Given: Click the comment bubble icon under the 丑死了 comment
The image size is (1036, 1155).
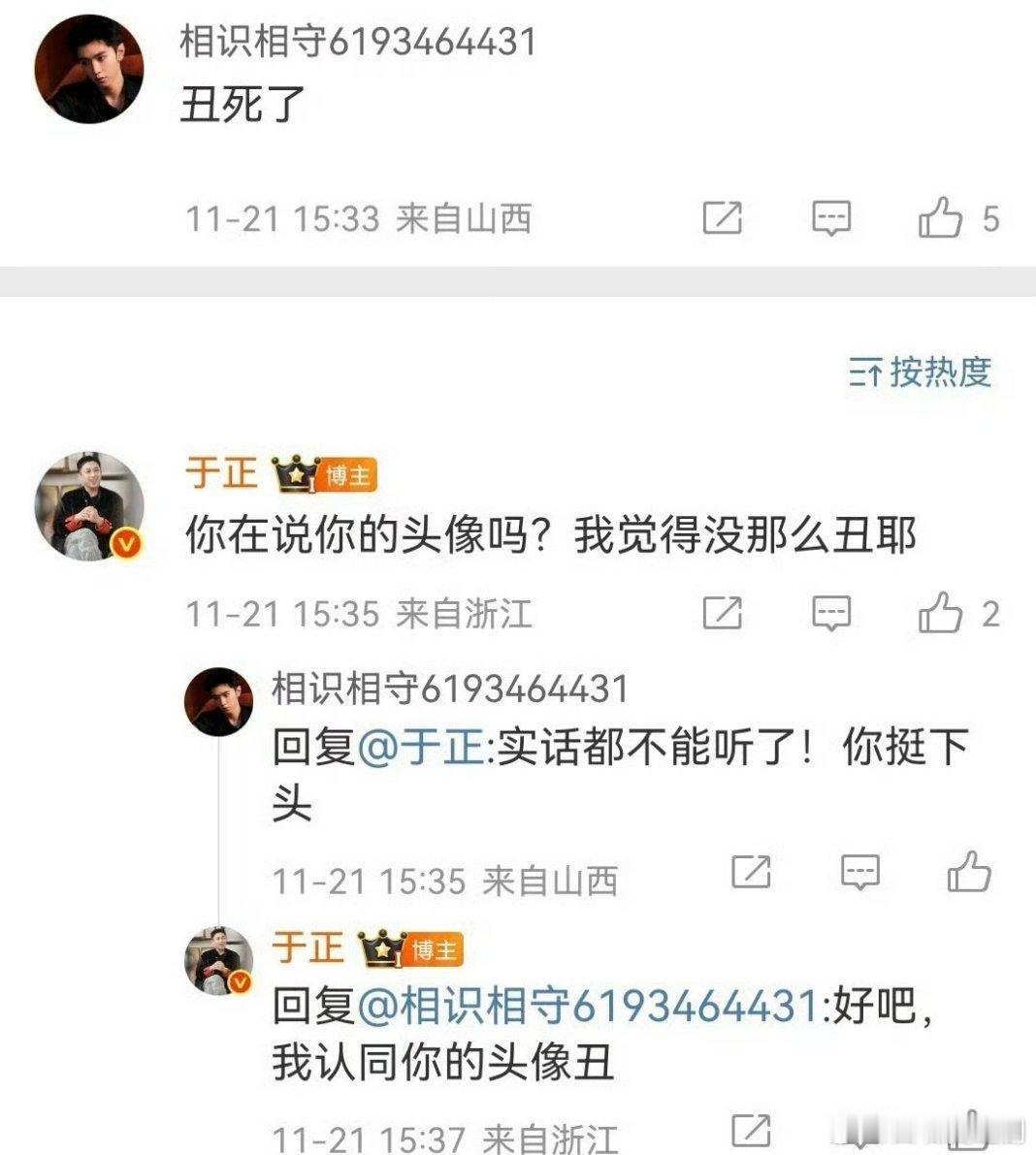Looking at the screenshot, I should pyautogui.click(x=831, y=217).
